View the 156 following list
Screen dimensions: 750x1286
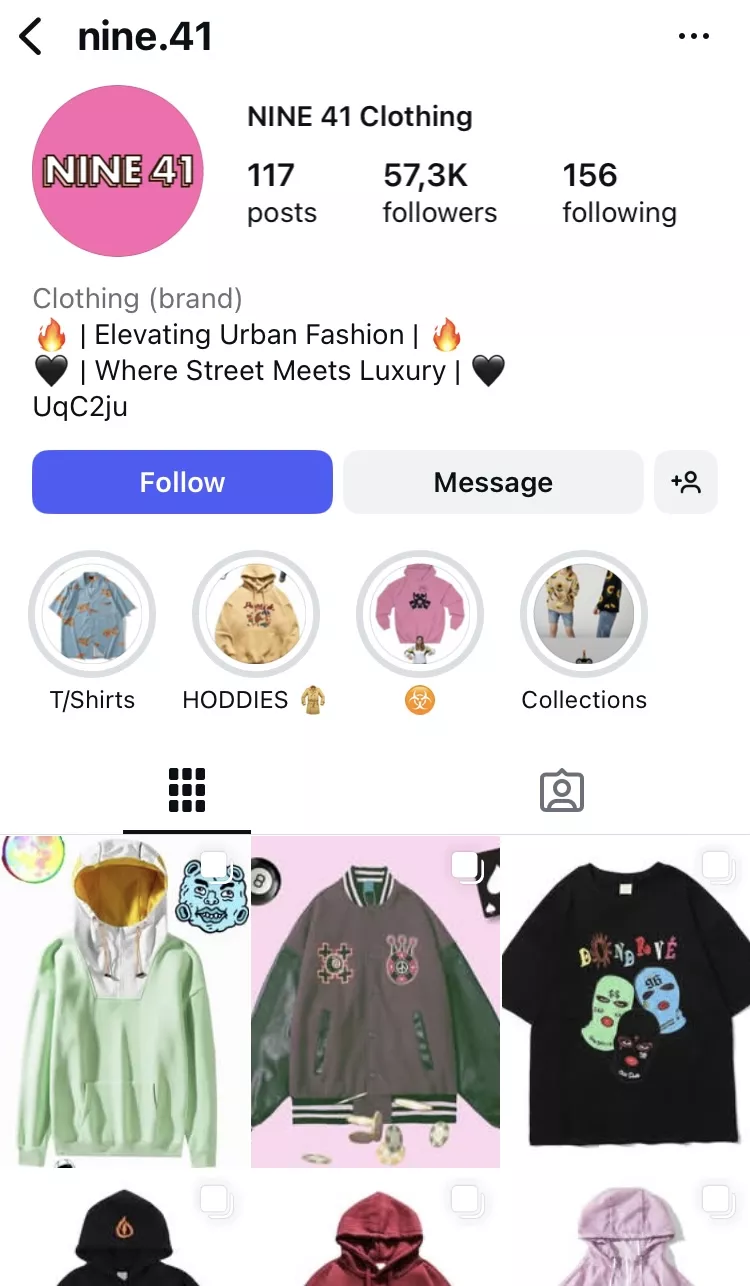click(x=619, y=193)
